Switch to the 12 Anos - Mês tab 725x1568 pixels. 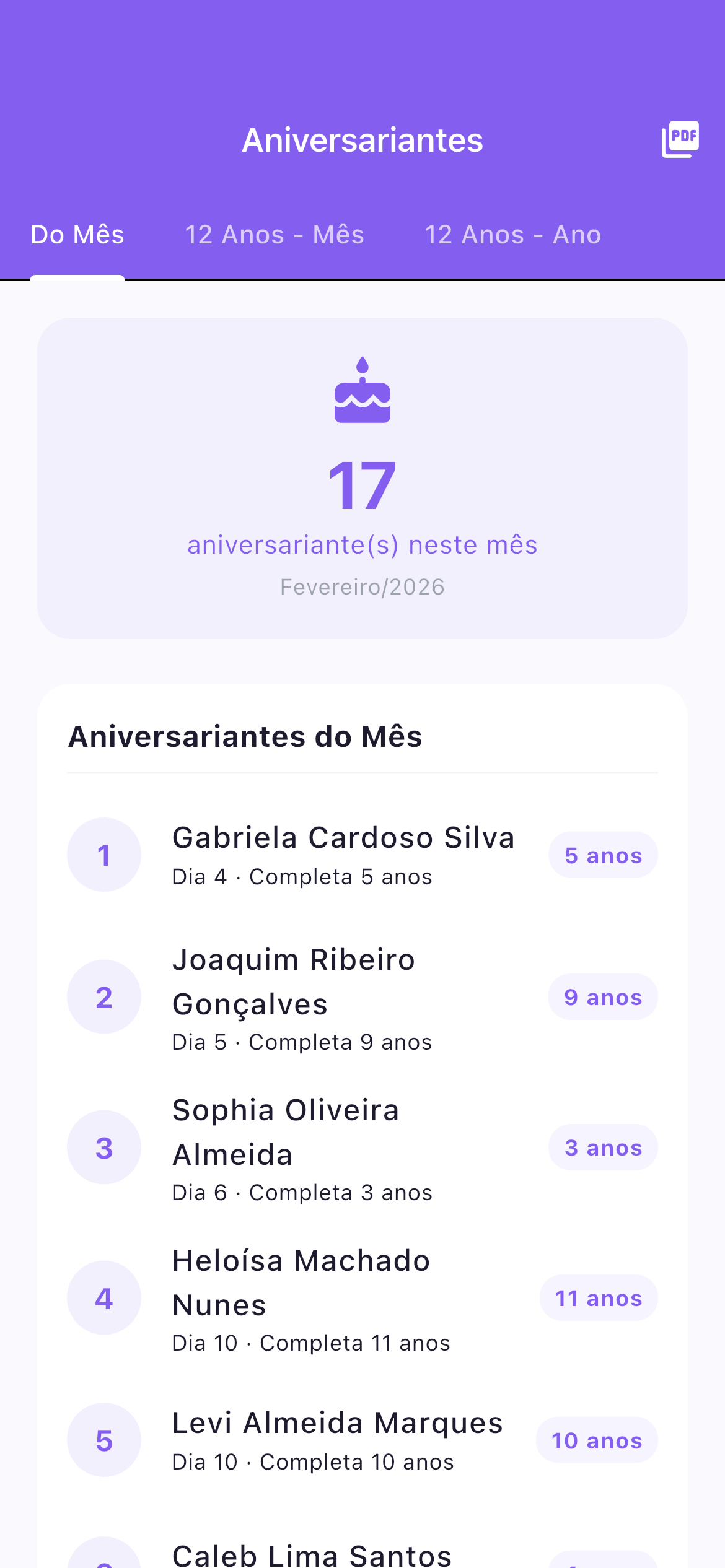(275, 234)
